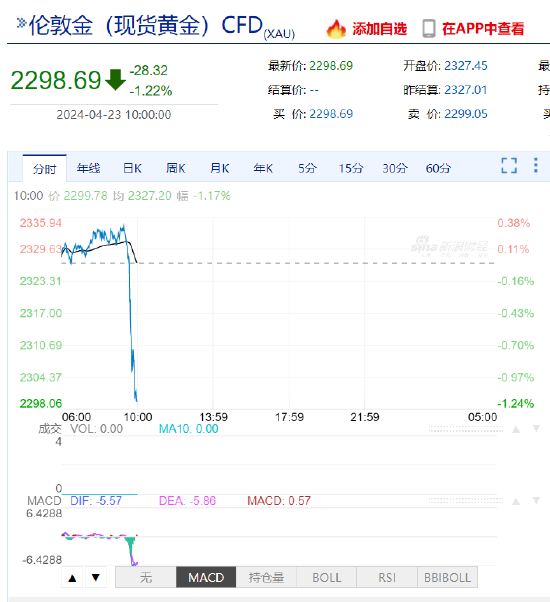Switch indicator to BBIBOLL

coord(448,577)
